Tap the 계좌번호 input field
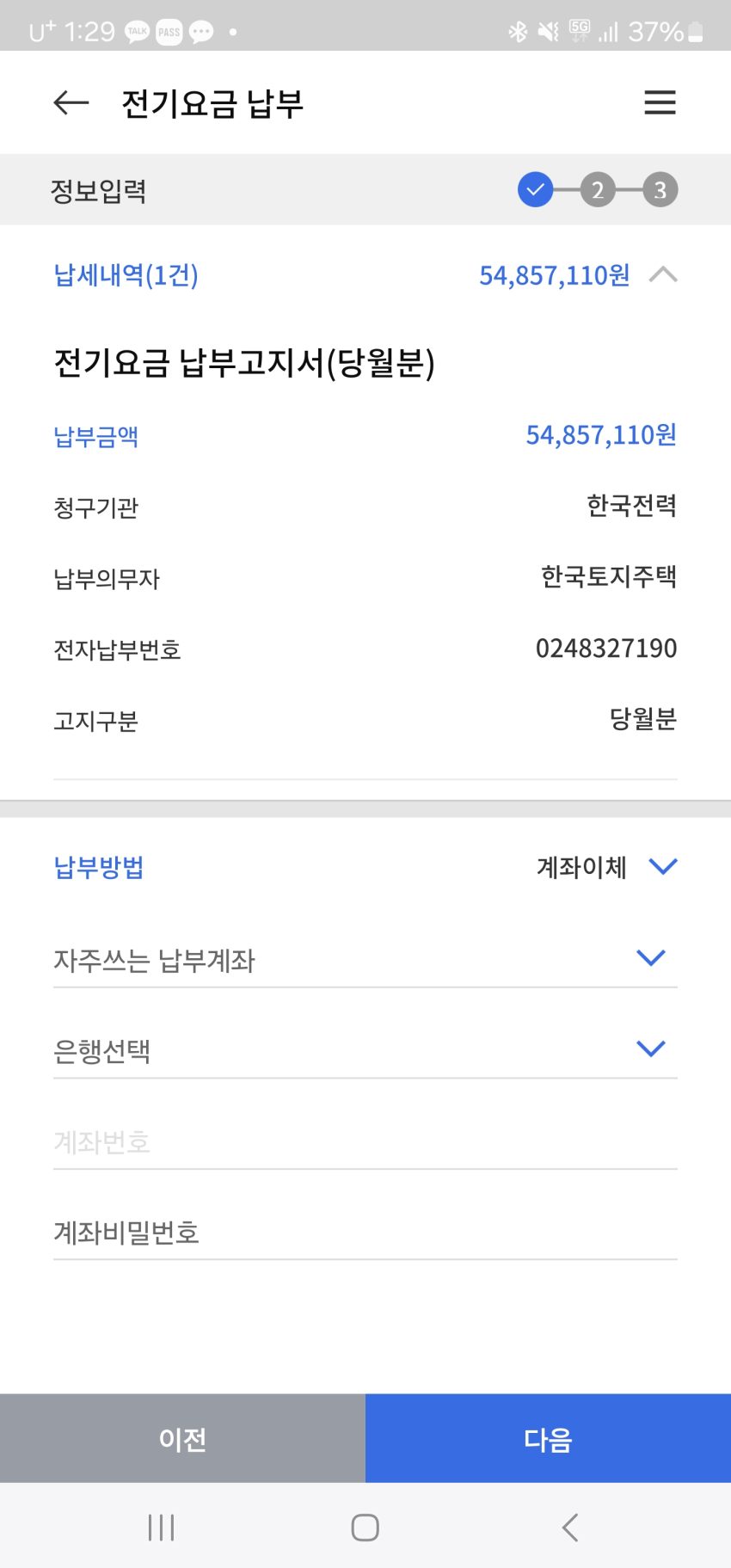The image size is (731, 1568). click(x=365, y=1141)
